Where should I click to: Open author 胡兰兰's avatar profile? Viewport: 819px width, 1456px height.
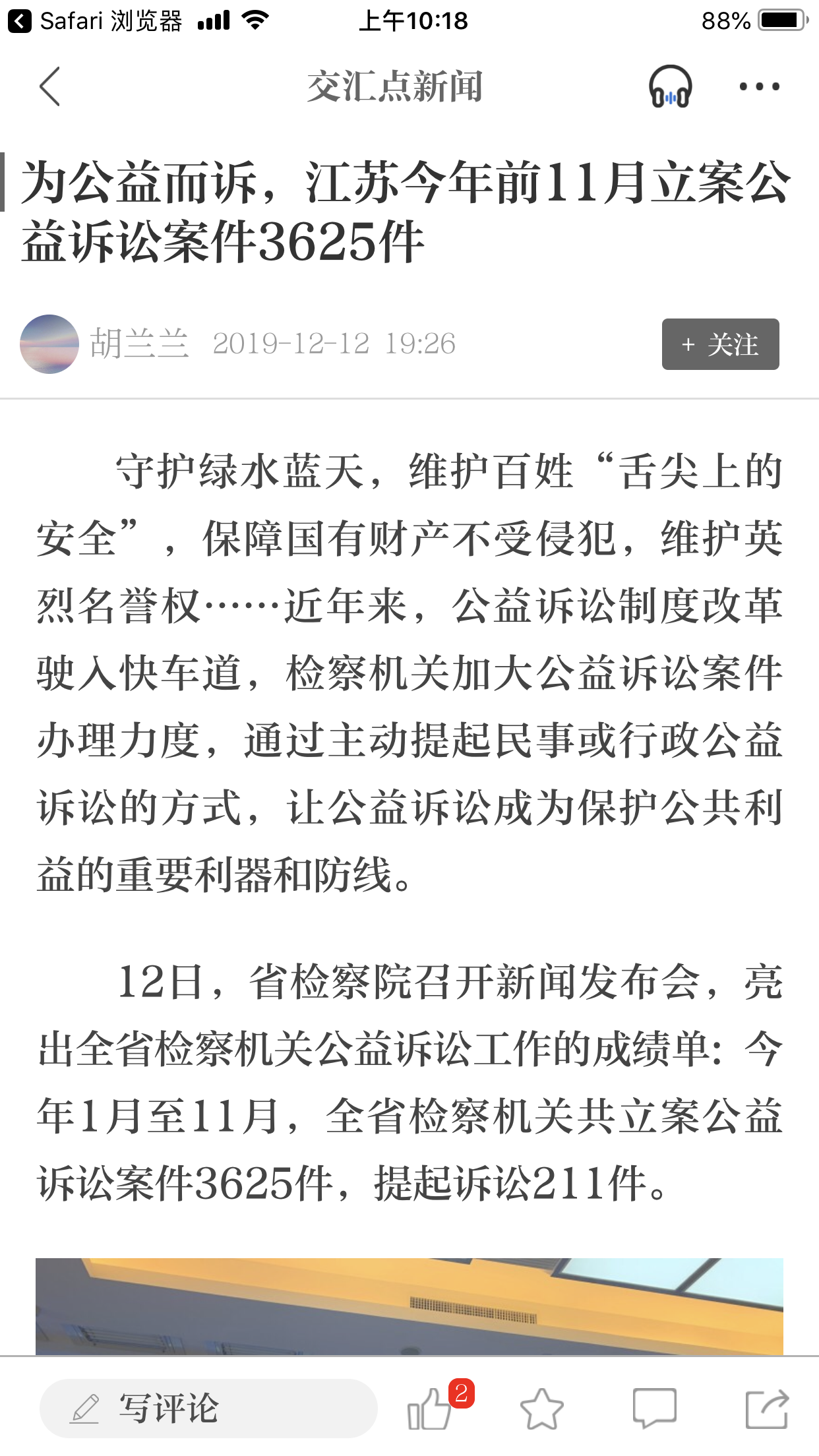tap(49, 344)
